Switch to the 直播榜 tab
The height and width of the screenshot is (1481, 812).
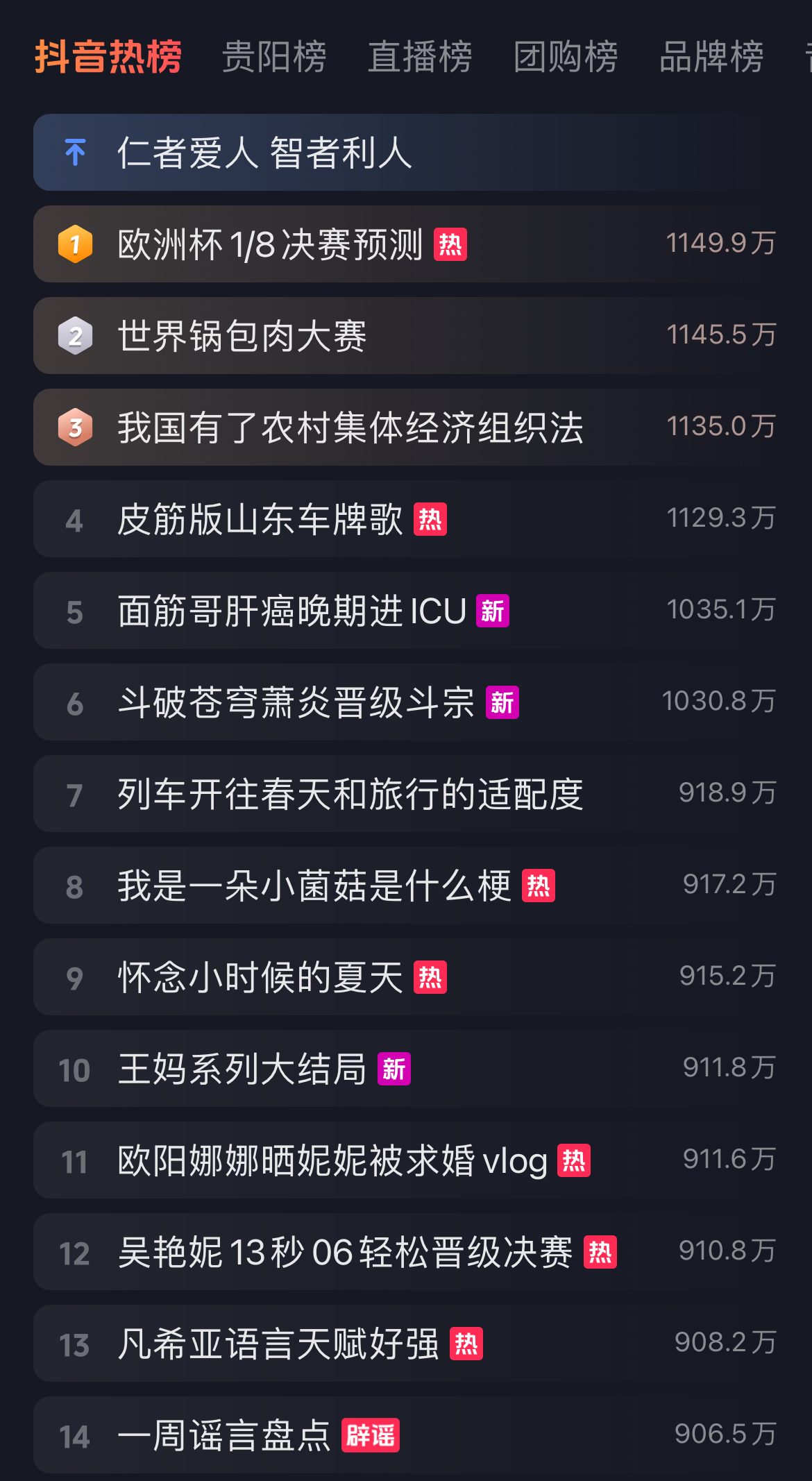coord(420,57)
